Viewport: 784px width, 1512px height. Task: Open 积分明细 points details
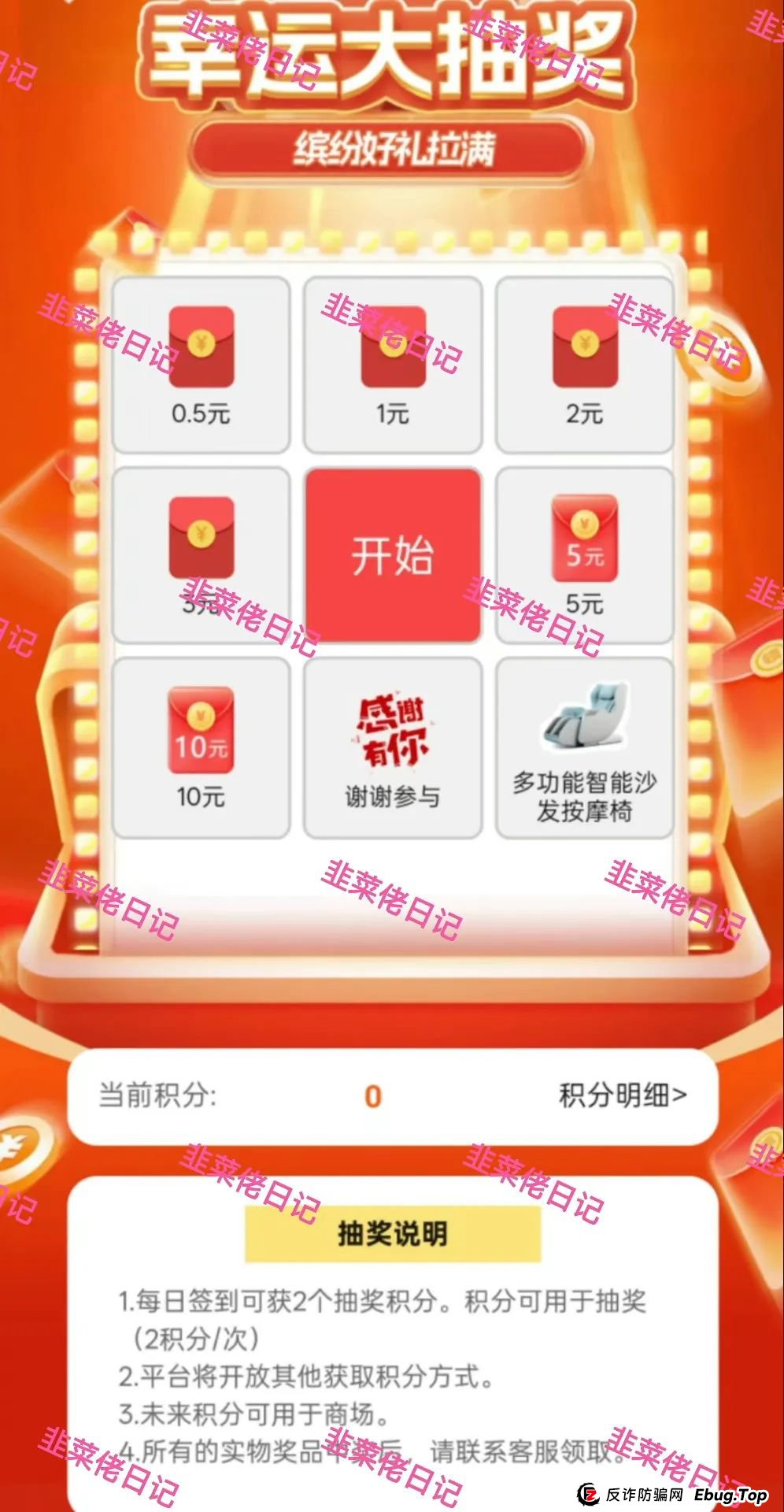point(622,1095)
